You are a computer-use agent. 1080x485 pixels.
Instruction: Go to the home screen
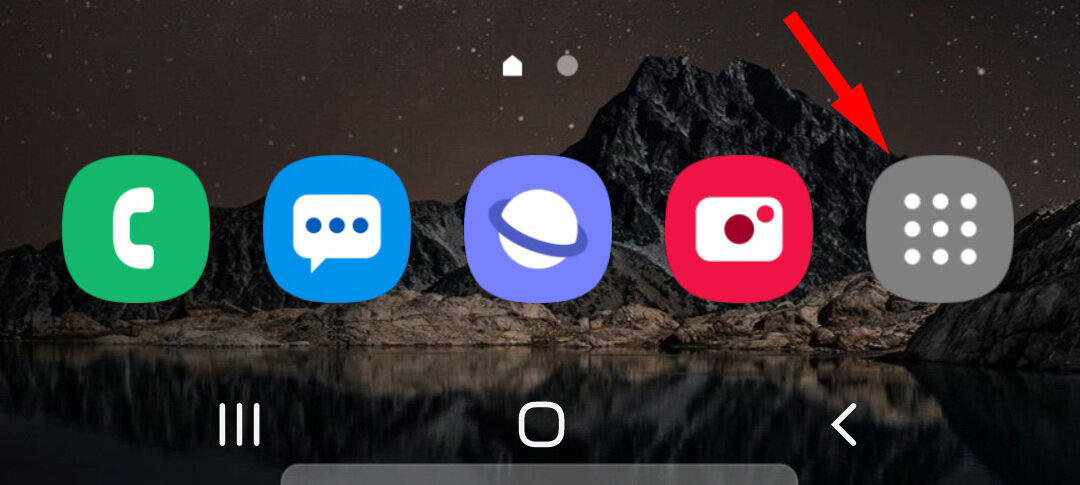point(541,425)
